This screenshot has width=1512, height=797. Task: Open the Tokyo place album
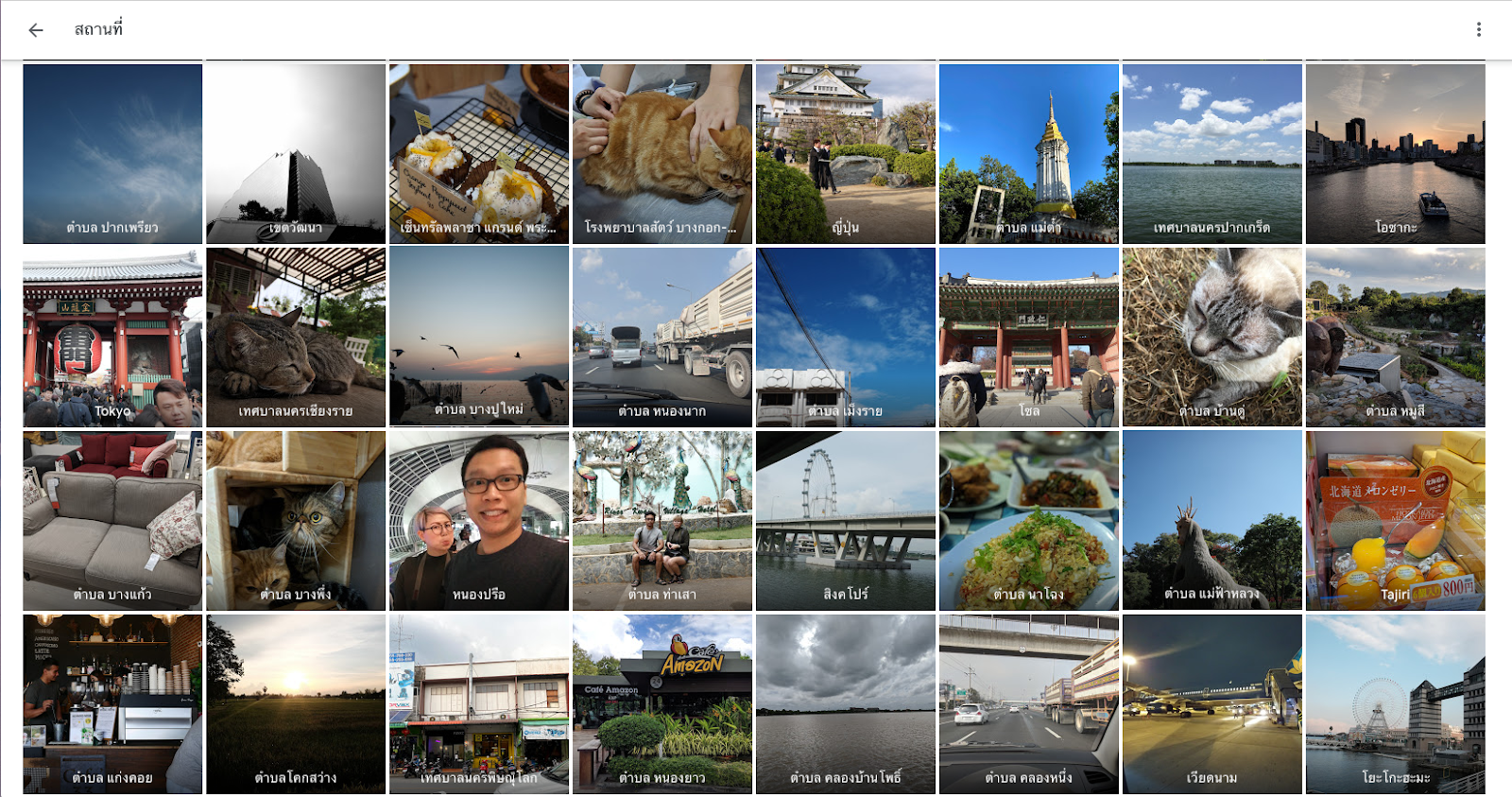(x=112, y=338)
